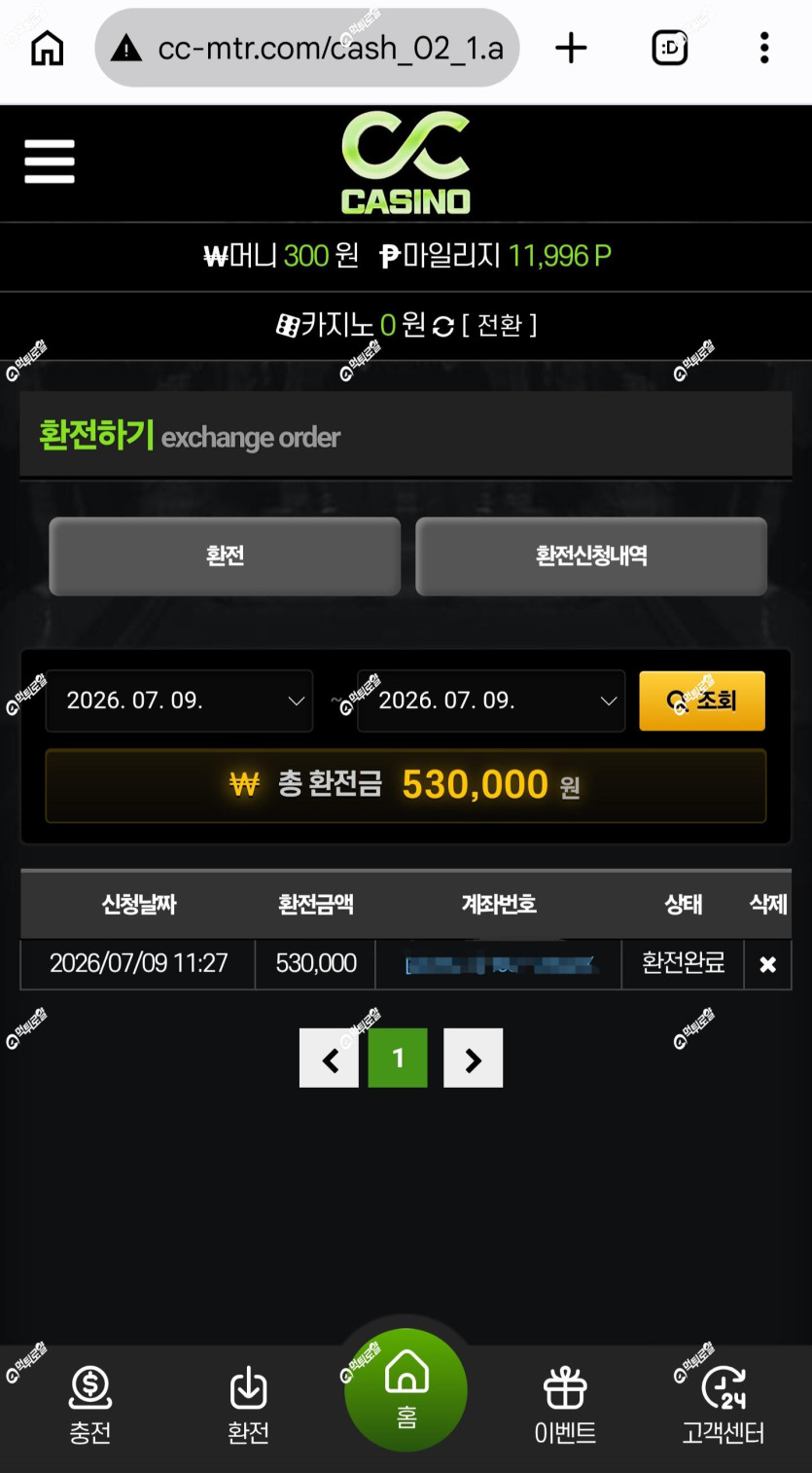Switch to the 환전신청내역 tab
The width and height of the screenshot is (812, 1473).
pyautogui.click(x=591, y=557)
